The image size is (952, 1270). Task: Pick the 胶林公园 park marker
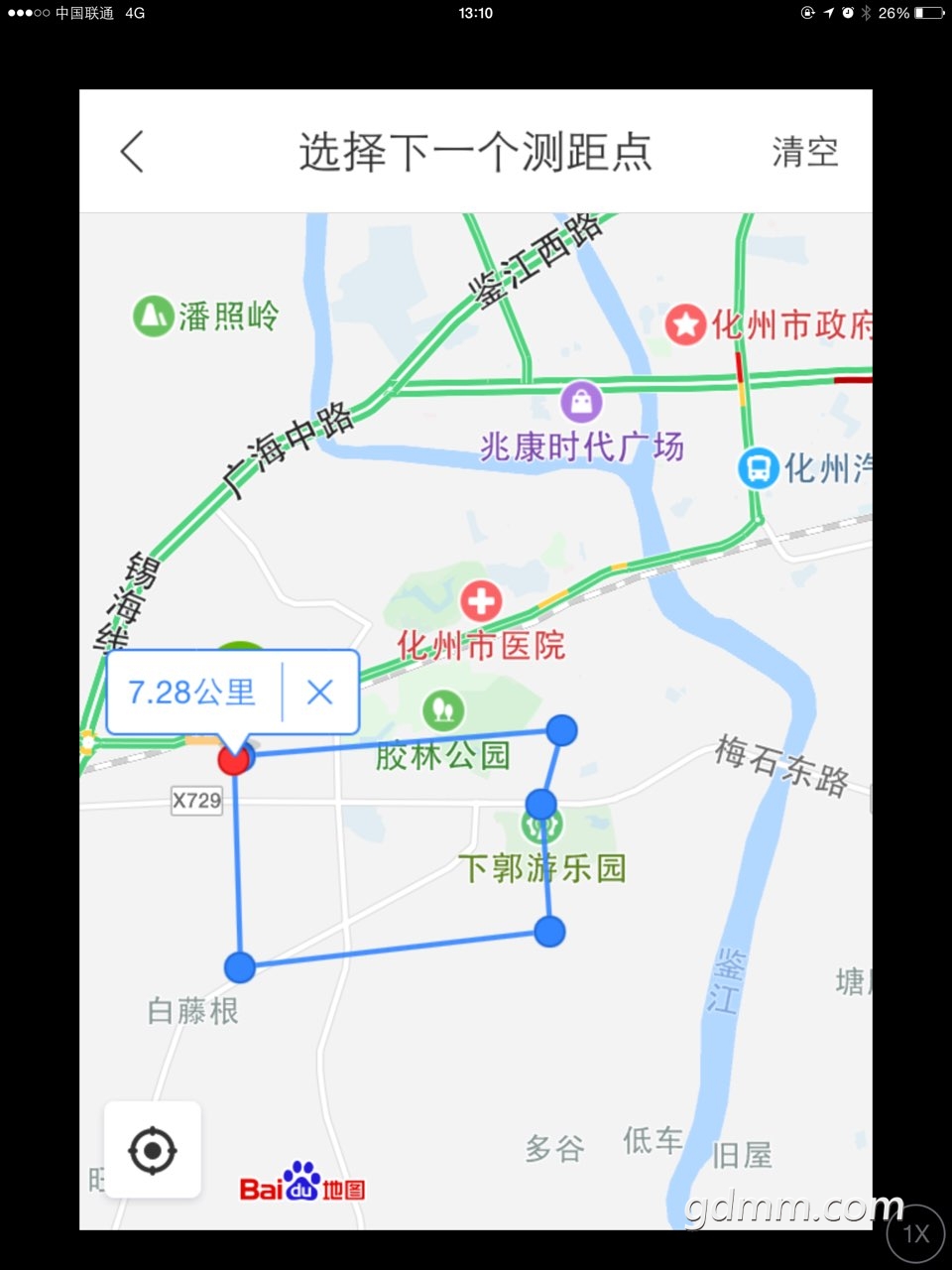(x=443, y=709)
